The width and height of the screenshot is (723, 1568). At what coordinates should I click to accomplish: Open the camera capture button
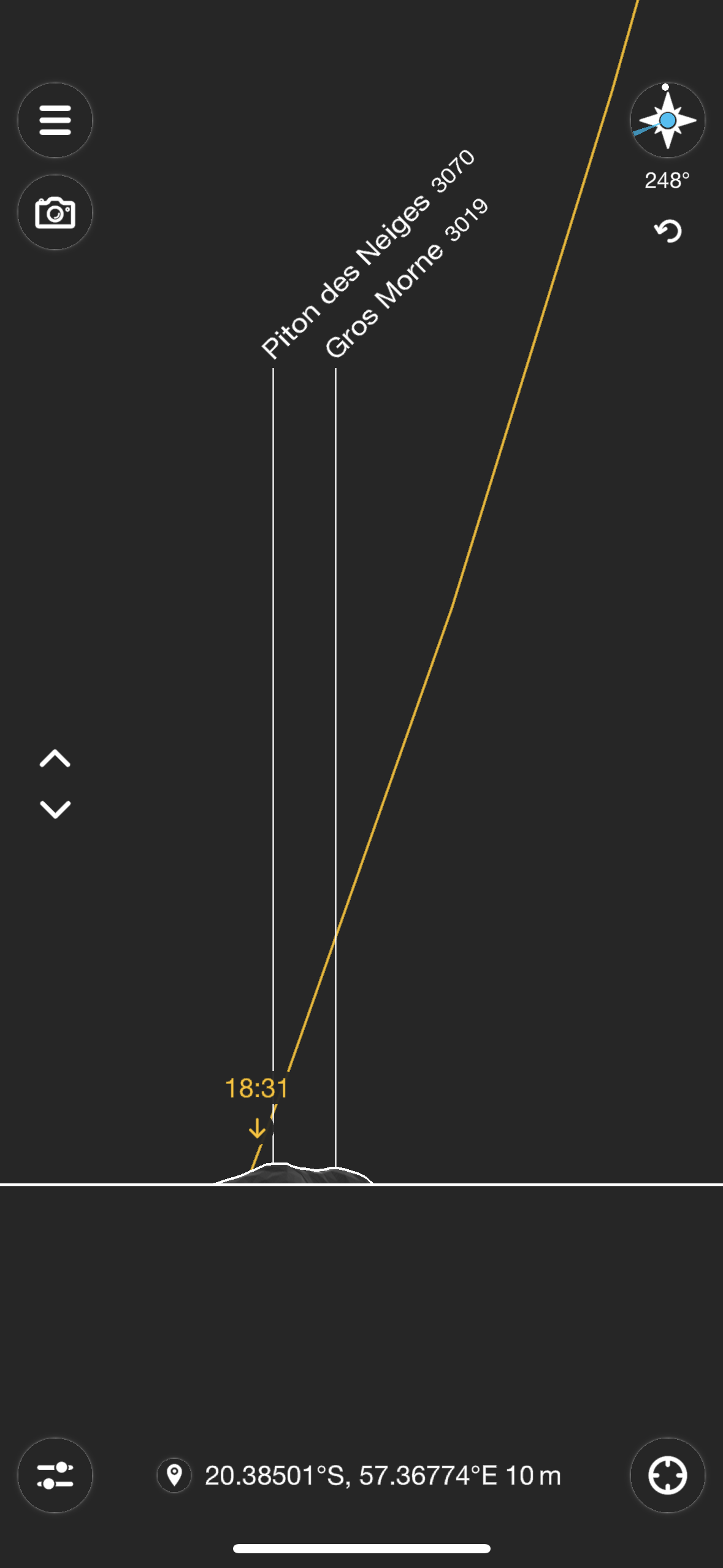tap(55, 212)
